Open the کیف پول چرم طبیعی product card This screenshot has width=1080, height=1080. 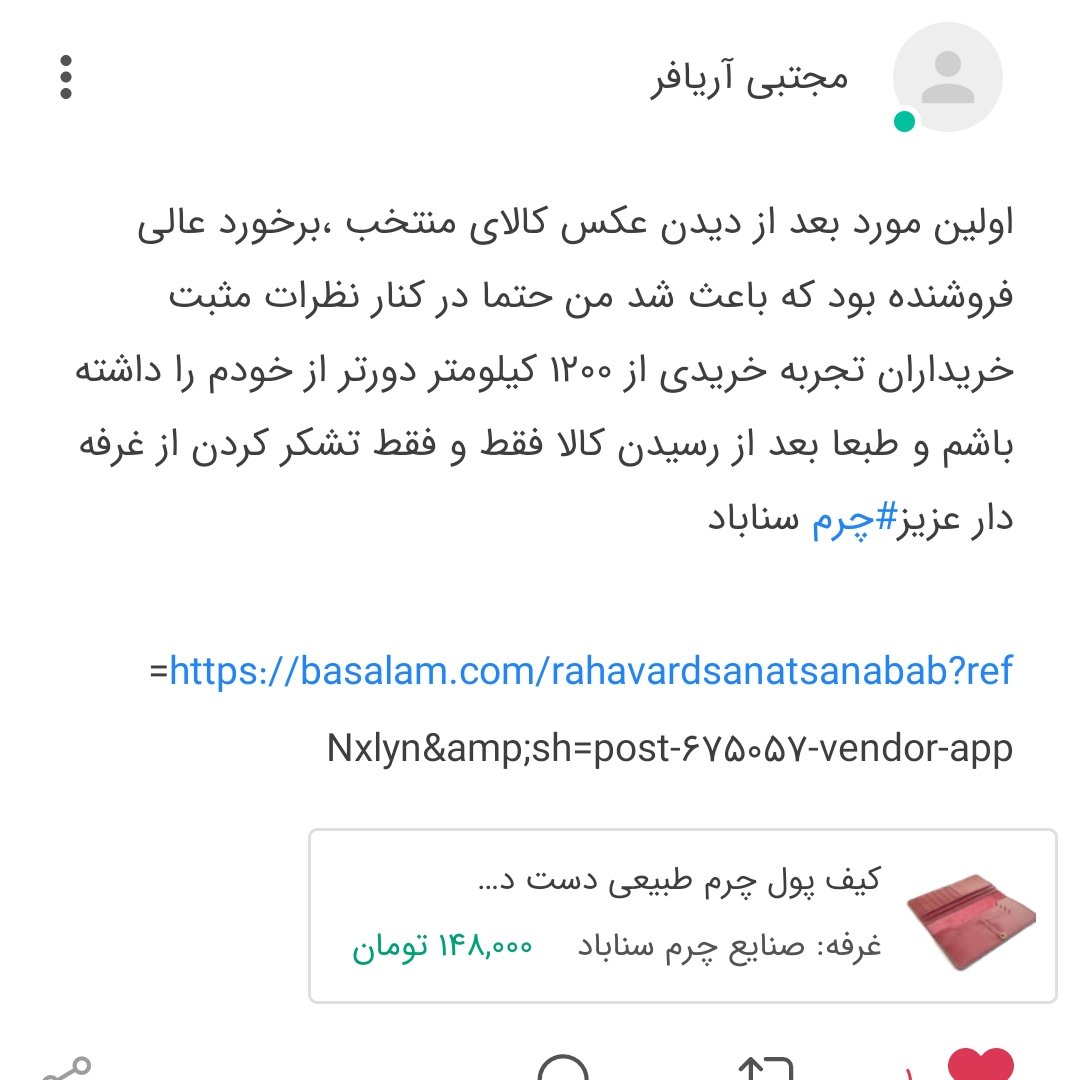tap(682, 915)
